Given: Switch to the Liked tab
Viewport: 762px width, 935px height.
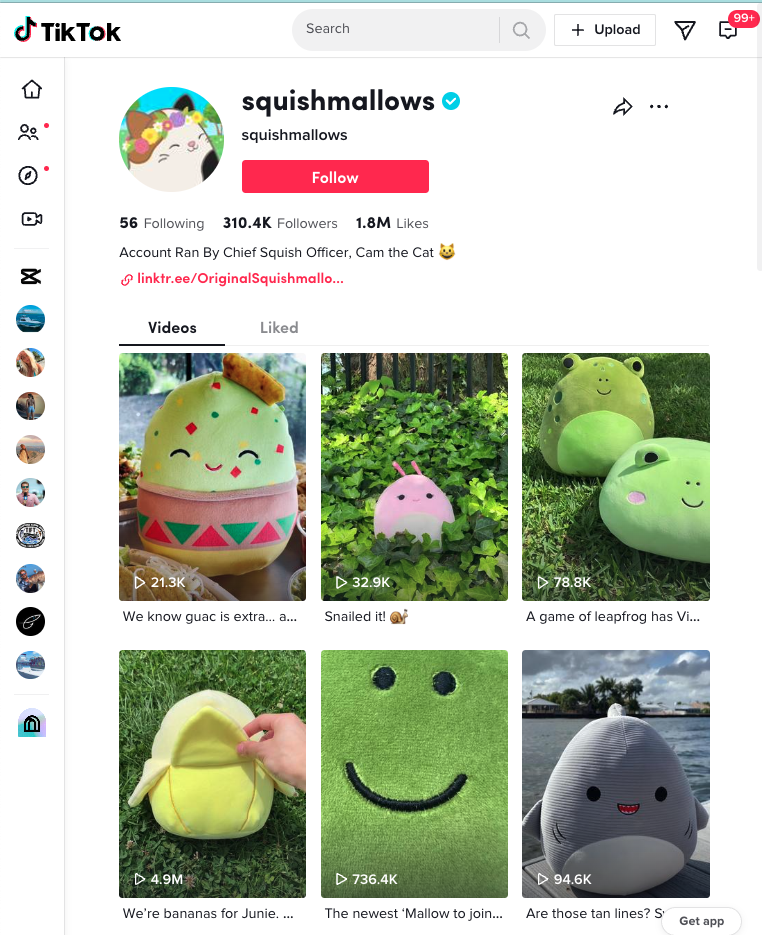Looking at the screenshot, I should pyautogui.click(x=279, y=328).
